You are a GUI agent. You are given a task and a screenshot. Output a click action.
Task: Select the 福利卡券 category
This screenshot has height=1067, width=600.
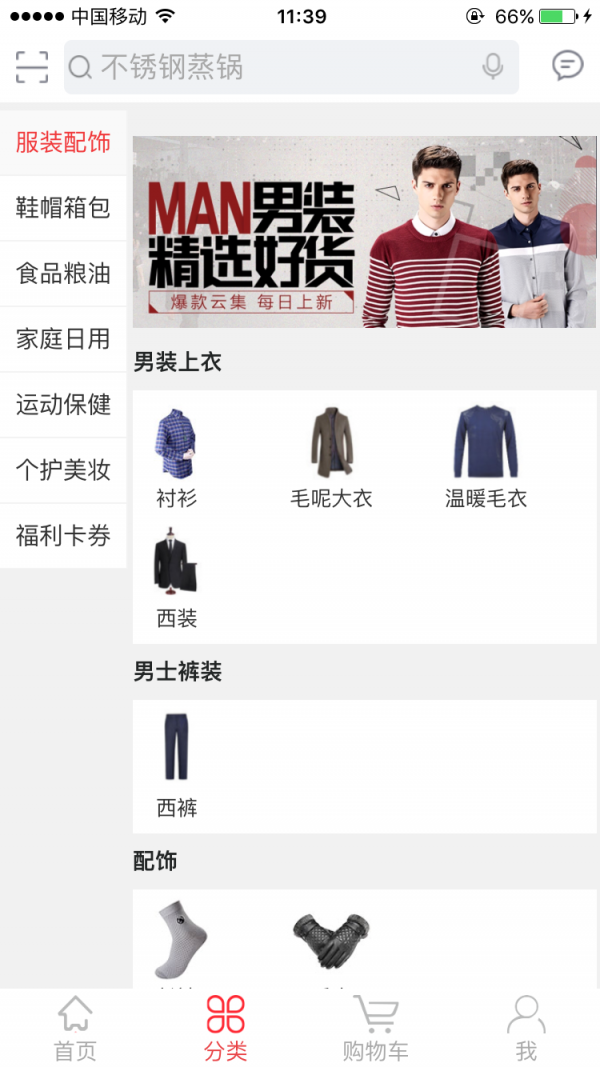(63, 536)
